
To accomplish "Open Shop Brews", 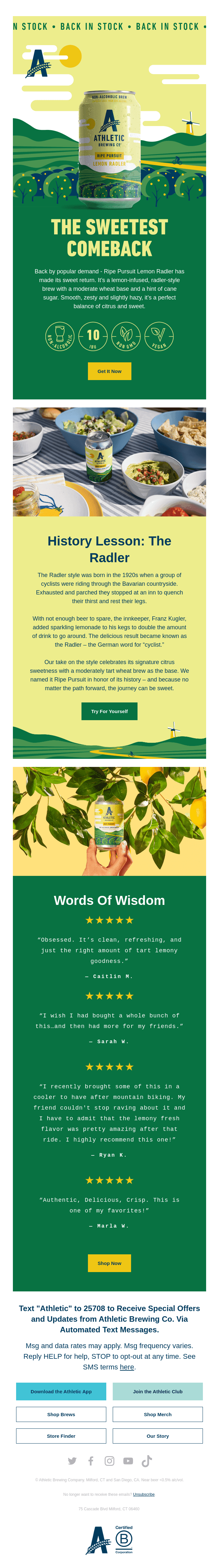I will tap(61, 1414).
